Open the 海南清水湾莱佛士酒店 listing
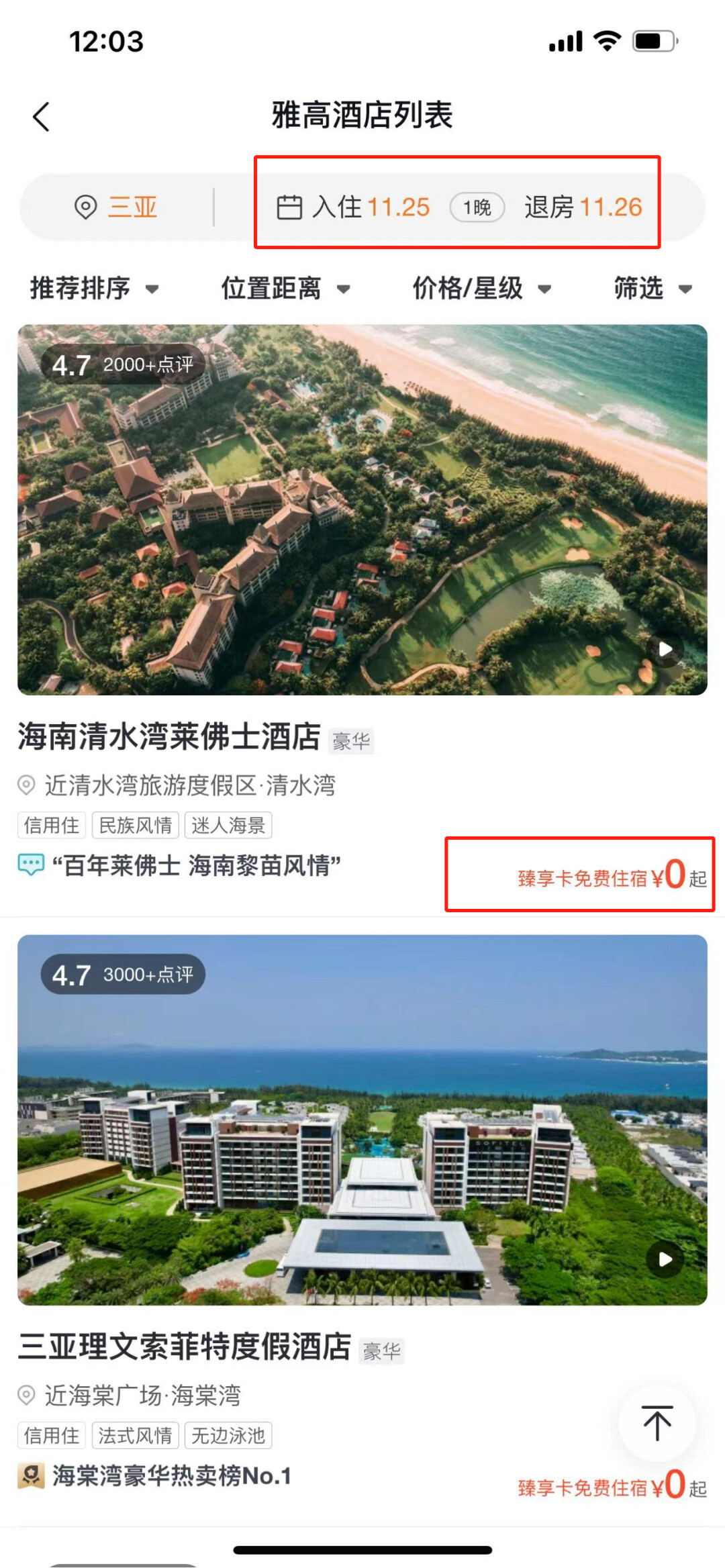The width and height of the screenshot is (725, 1568). tap(169, 737)
